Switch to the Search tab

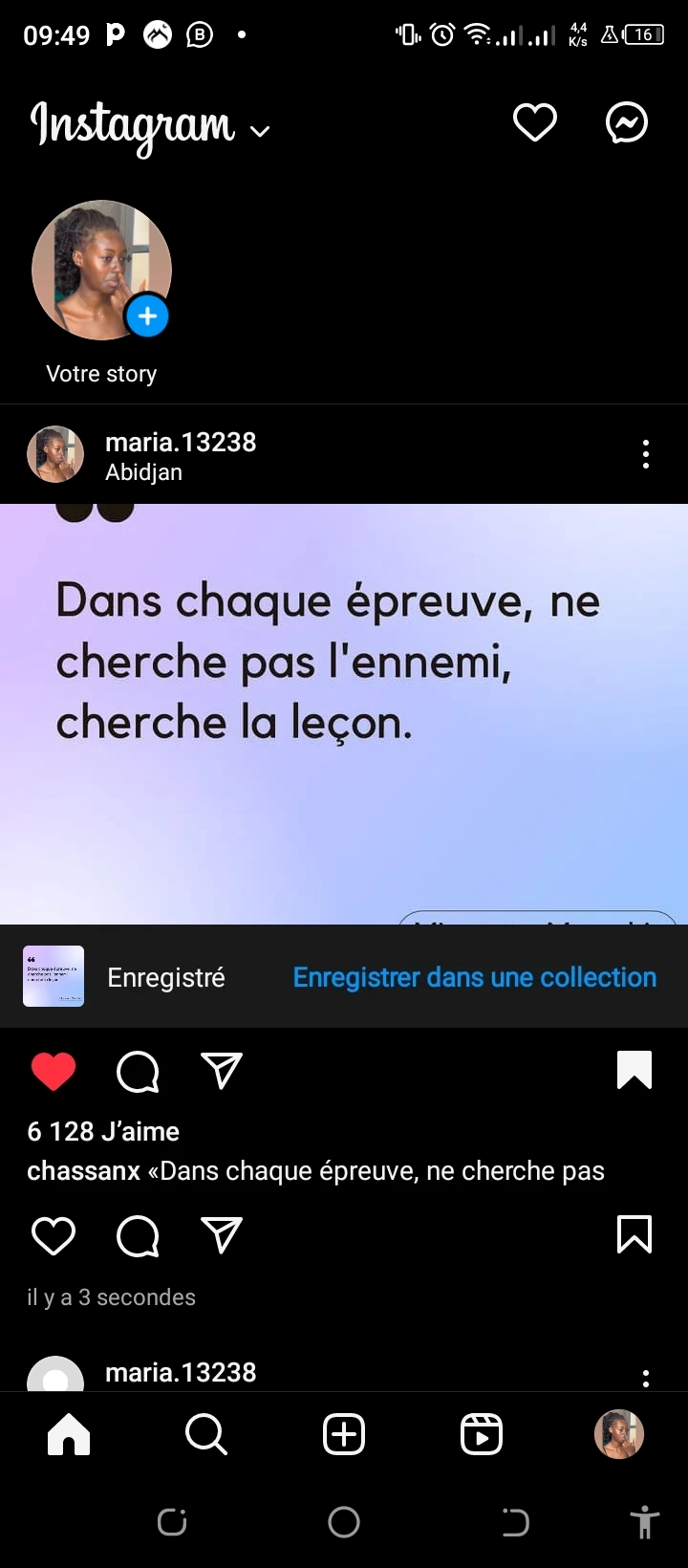point(206,1434)
